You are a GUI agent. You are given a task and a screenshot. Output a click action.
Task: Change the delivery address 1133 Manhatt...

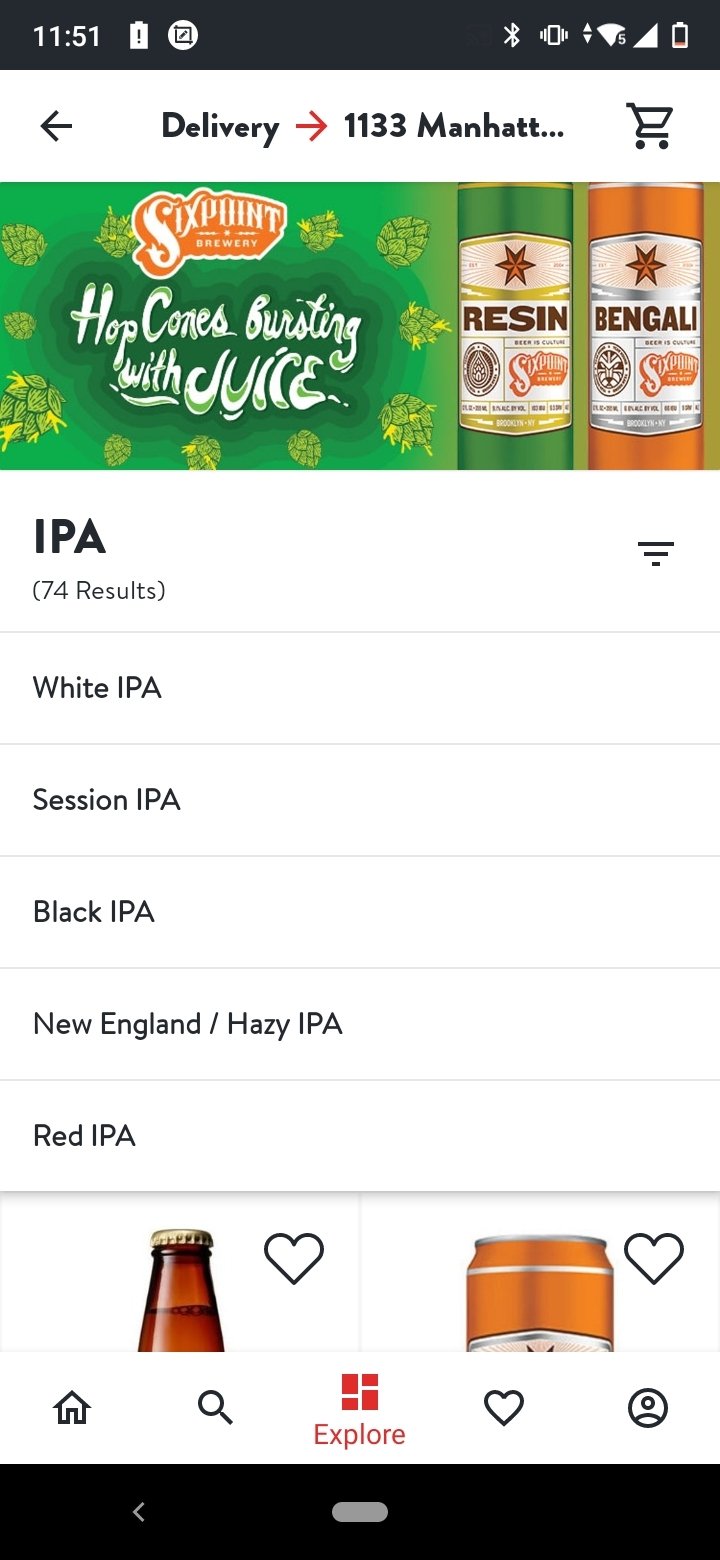[x=454, y=126]
